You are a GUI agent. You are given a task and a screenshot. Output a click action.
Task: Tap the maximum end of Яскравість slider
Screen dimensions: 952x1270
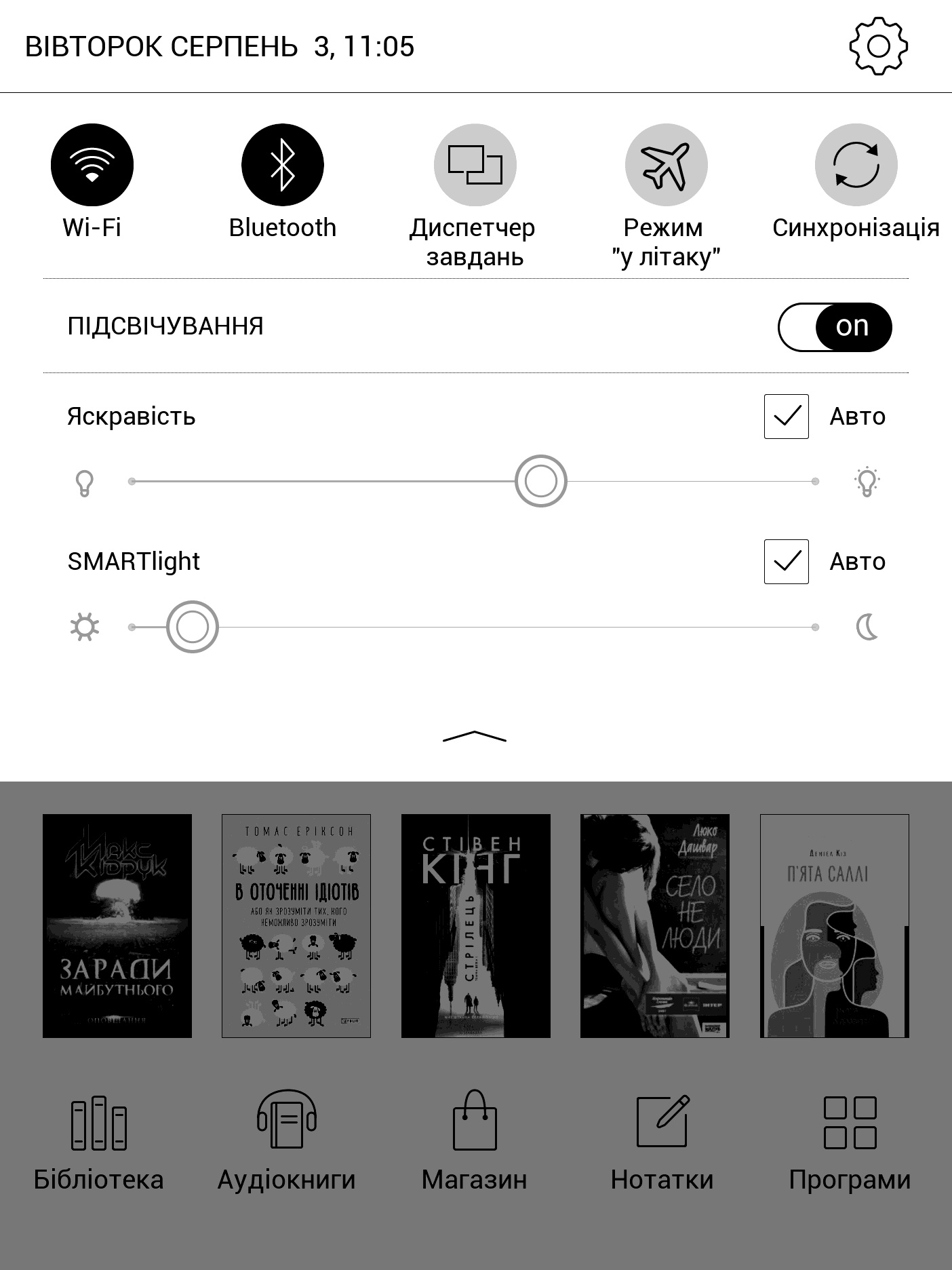point(814,481)
